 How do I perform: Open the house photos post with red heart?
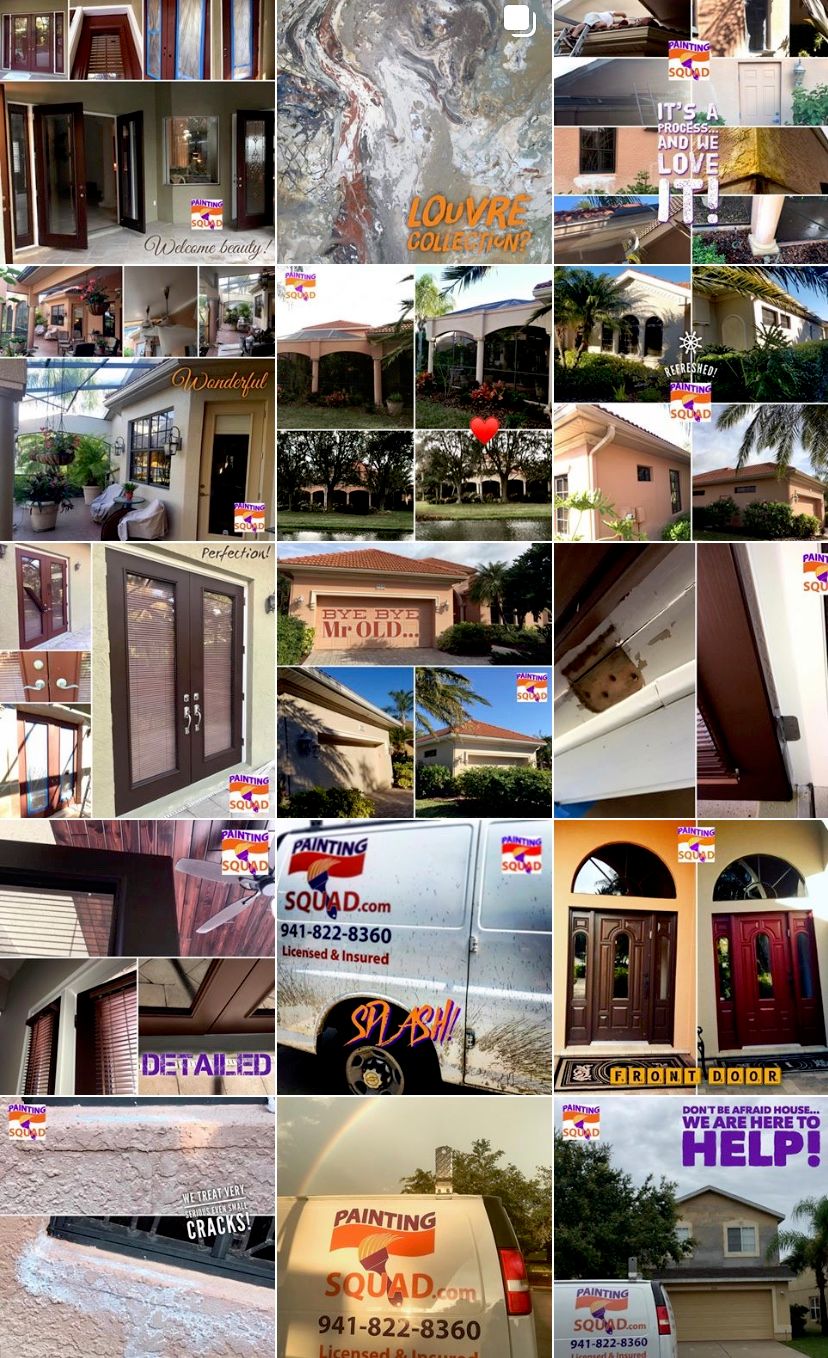tap(414, 403)
